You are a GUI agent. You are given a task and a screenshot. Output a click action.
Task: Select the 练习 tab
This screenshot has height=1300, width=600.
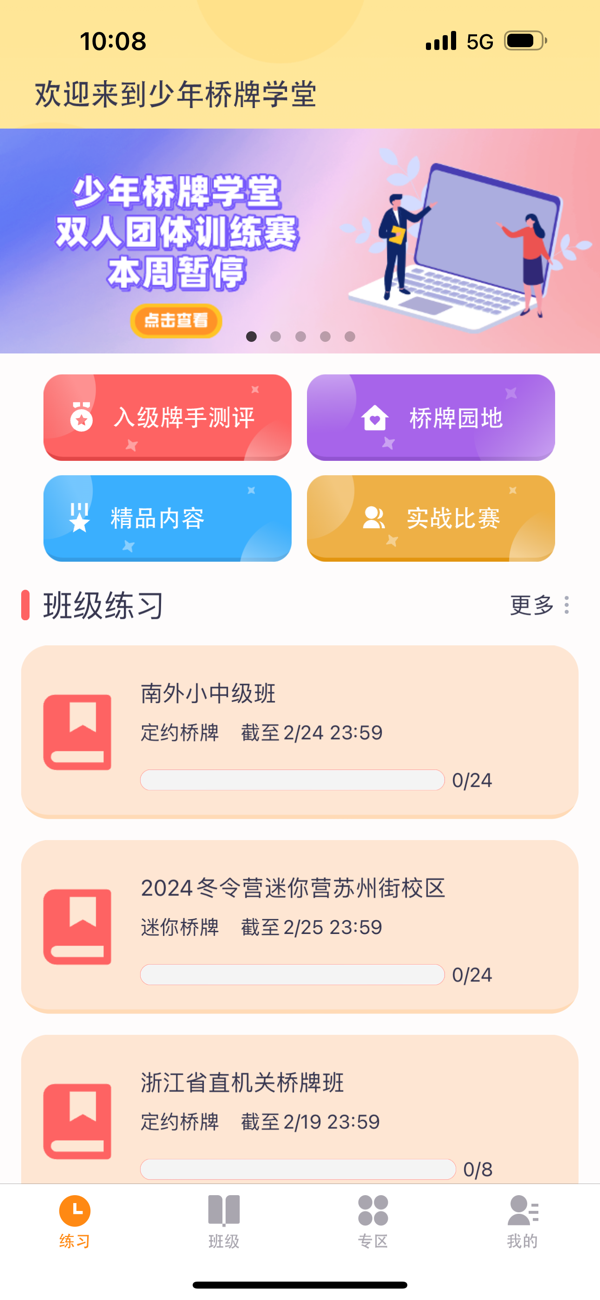pyautogui.click(x=75, y=1222)
